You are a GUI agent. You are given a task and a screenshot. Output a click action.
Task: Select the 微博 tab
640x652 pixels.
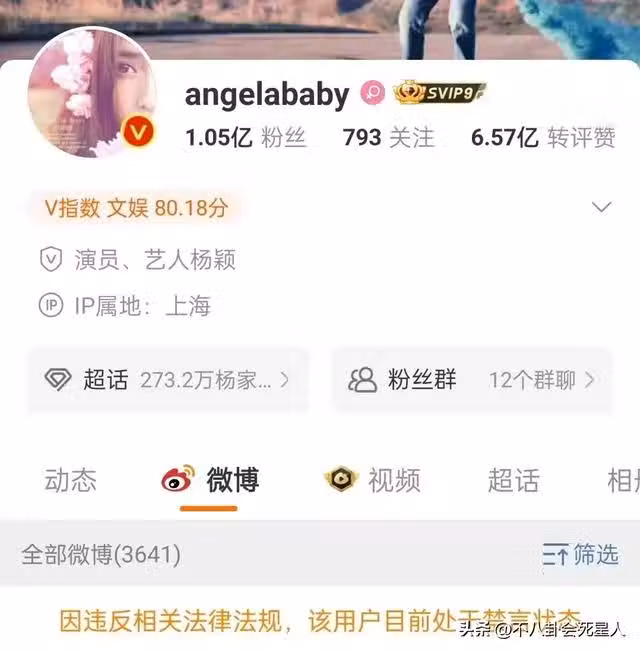click(x=210, y=481)
